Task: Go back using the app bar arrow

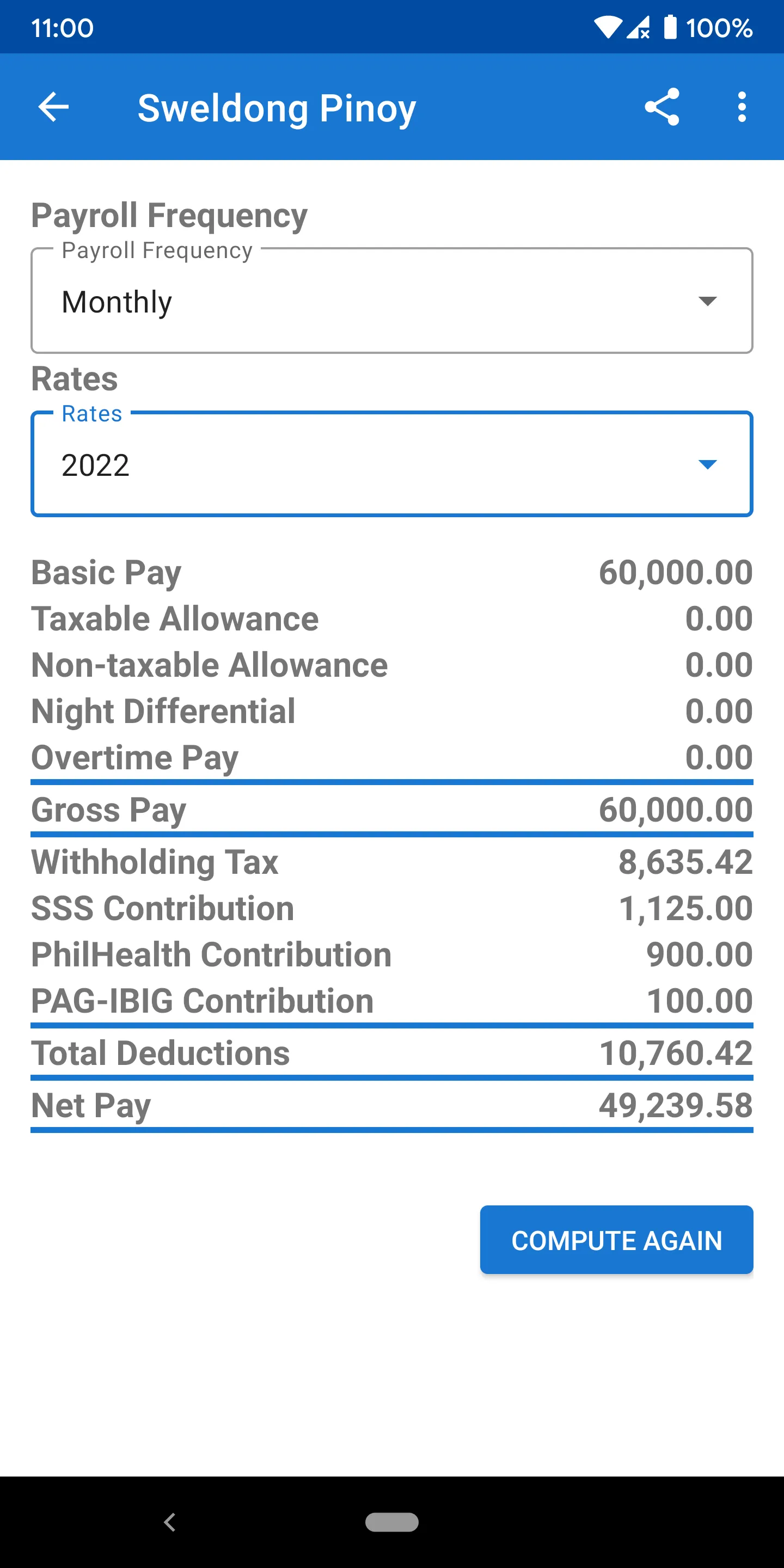Action: [53, 107]
